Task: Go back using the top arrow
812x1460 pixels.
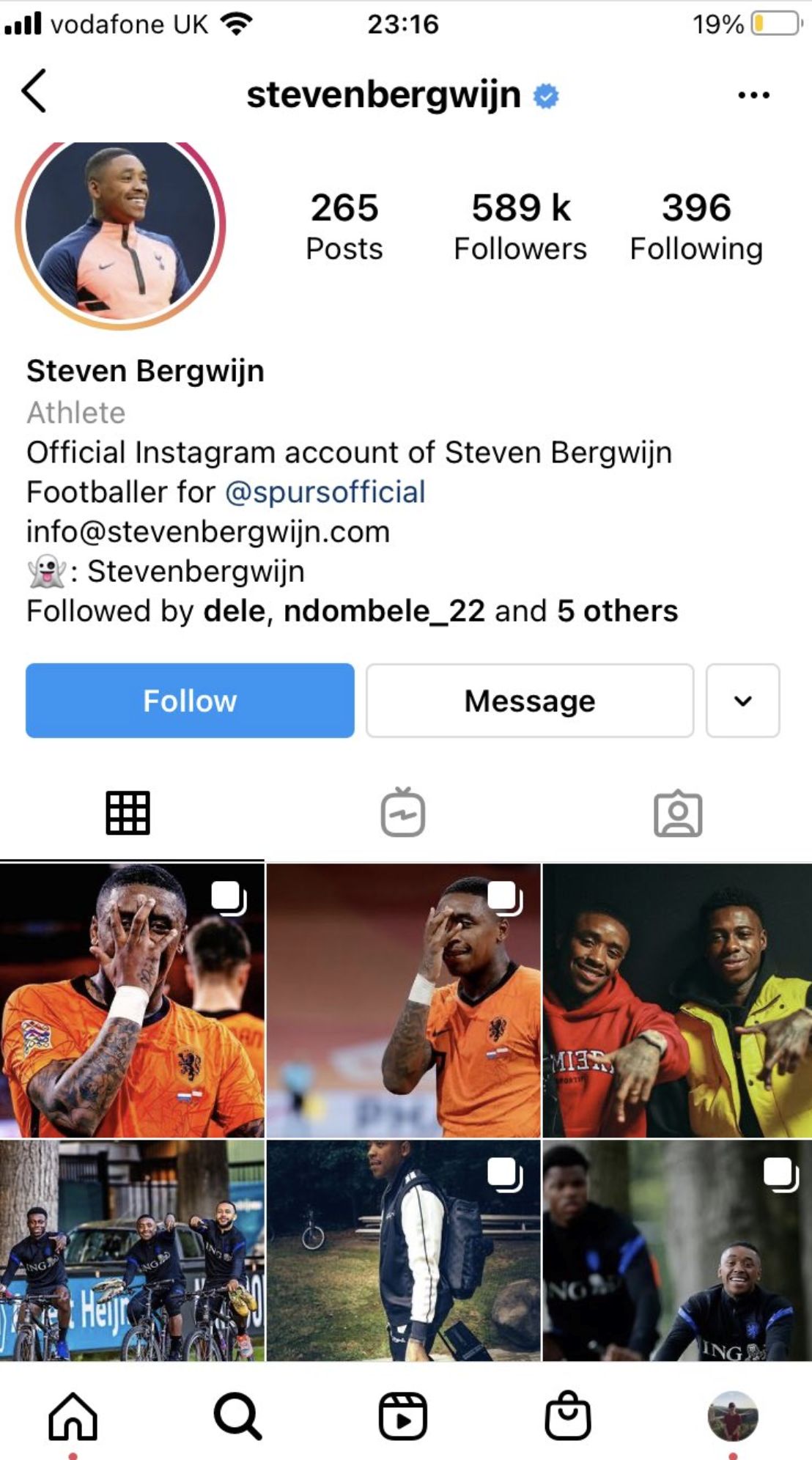Action: [34, 92]
